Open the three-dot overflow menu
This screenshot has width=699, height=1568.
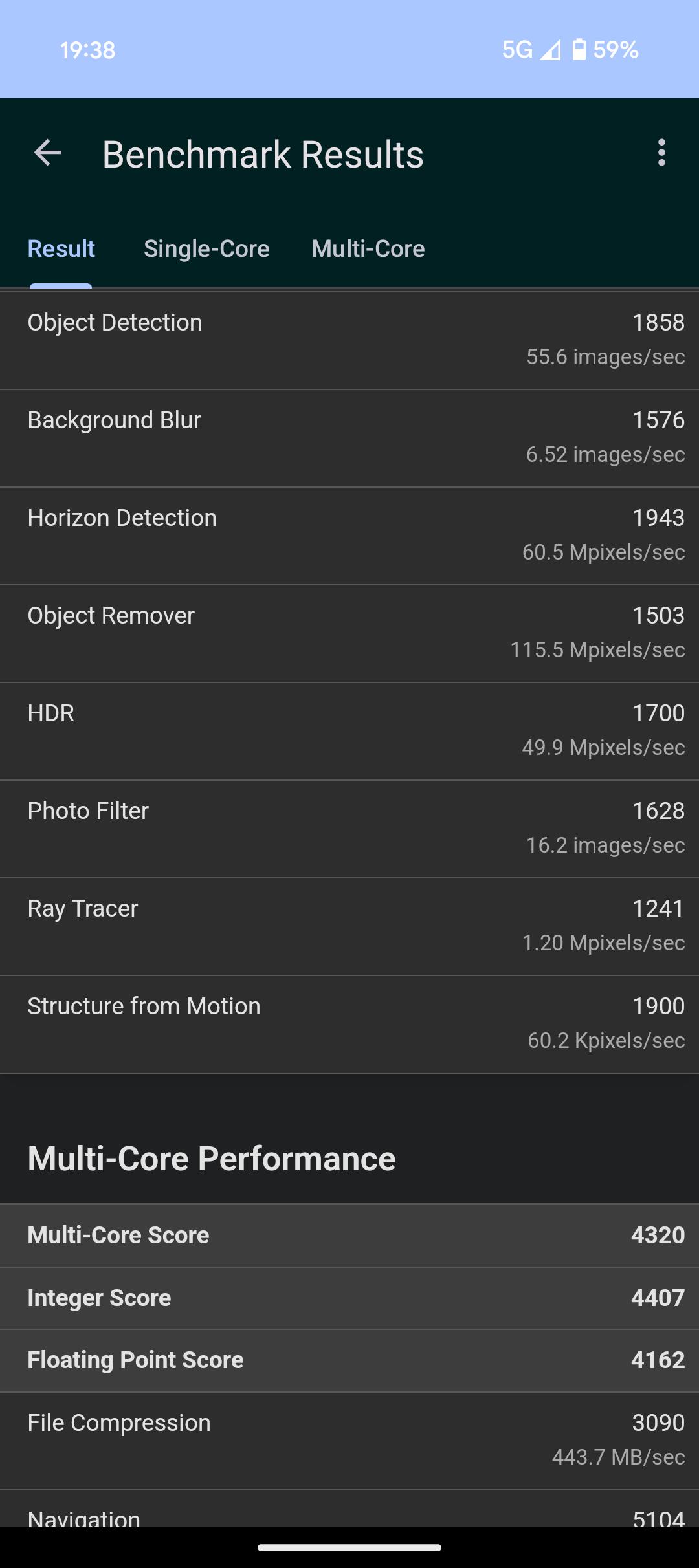point(661,153)
